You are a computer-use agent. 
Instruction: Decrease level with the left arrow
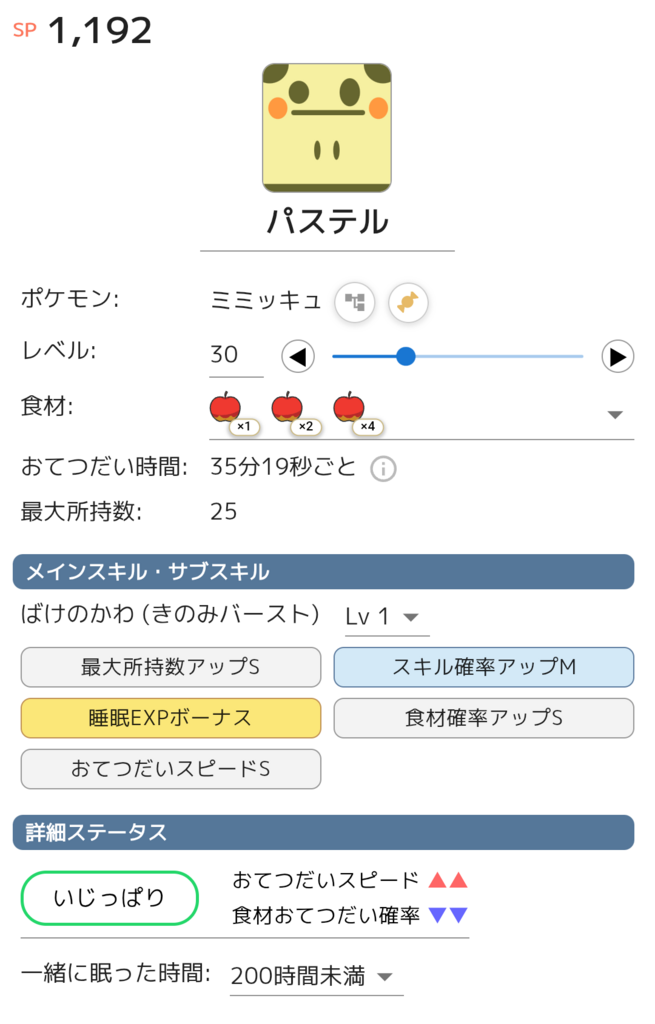pos(298,356)
